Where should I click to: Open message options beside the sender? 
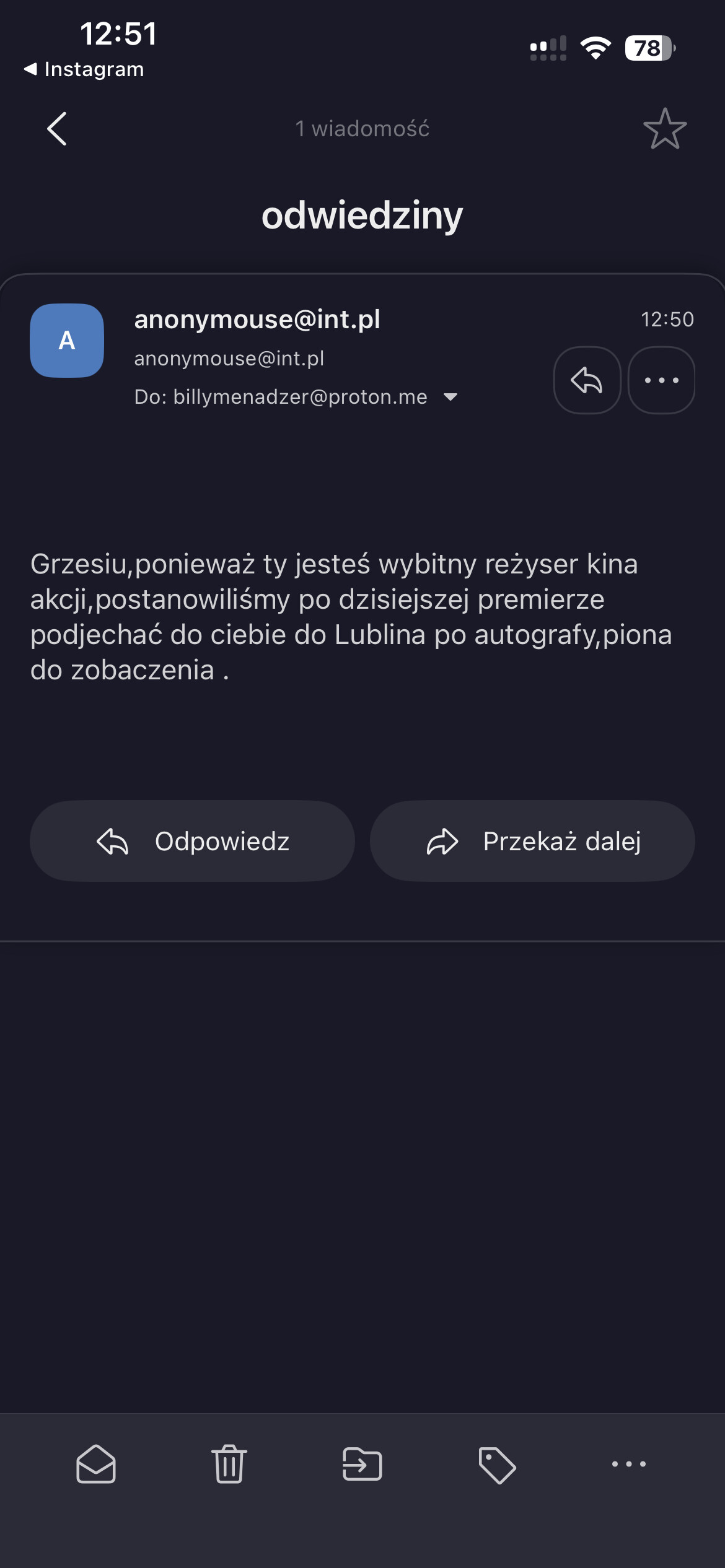pyautogui.click(x=661, y=380)
